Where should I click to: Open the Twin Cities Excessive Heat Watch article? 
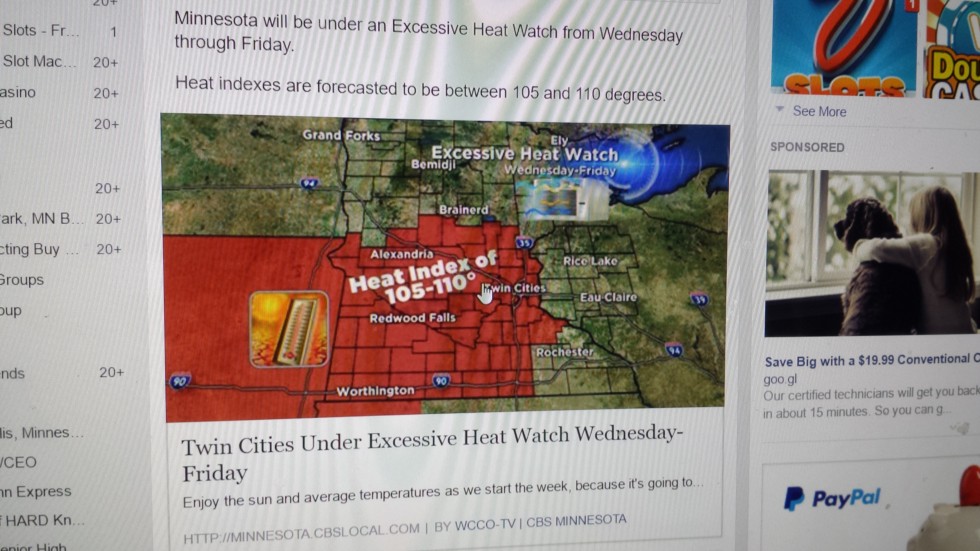pyautogui.click(x=432, y=453)
